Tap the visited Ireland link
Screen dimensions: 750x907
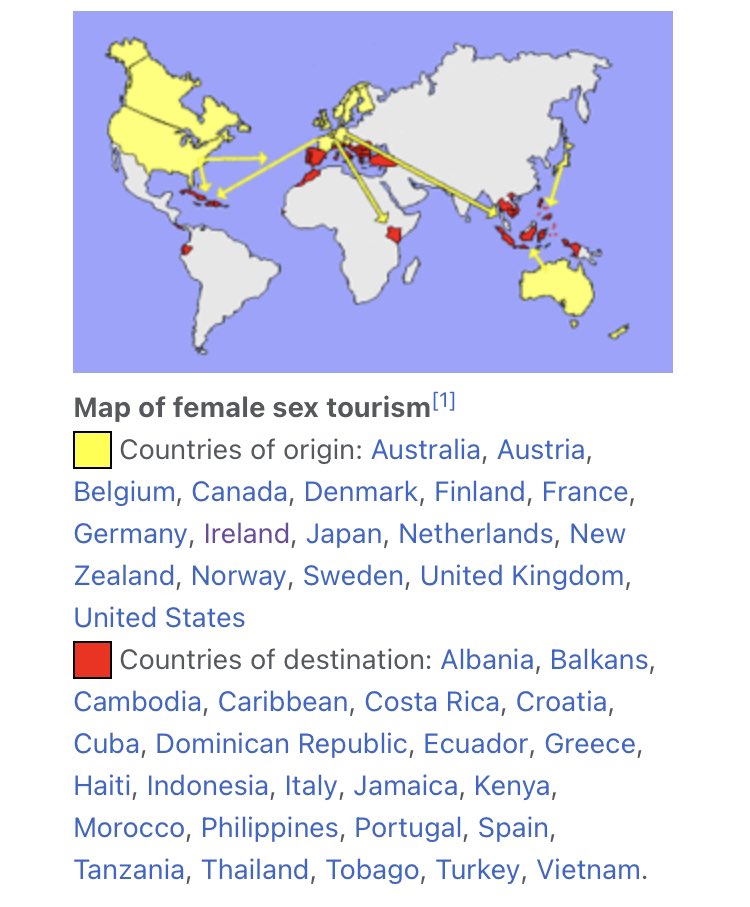point(246,534)
